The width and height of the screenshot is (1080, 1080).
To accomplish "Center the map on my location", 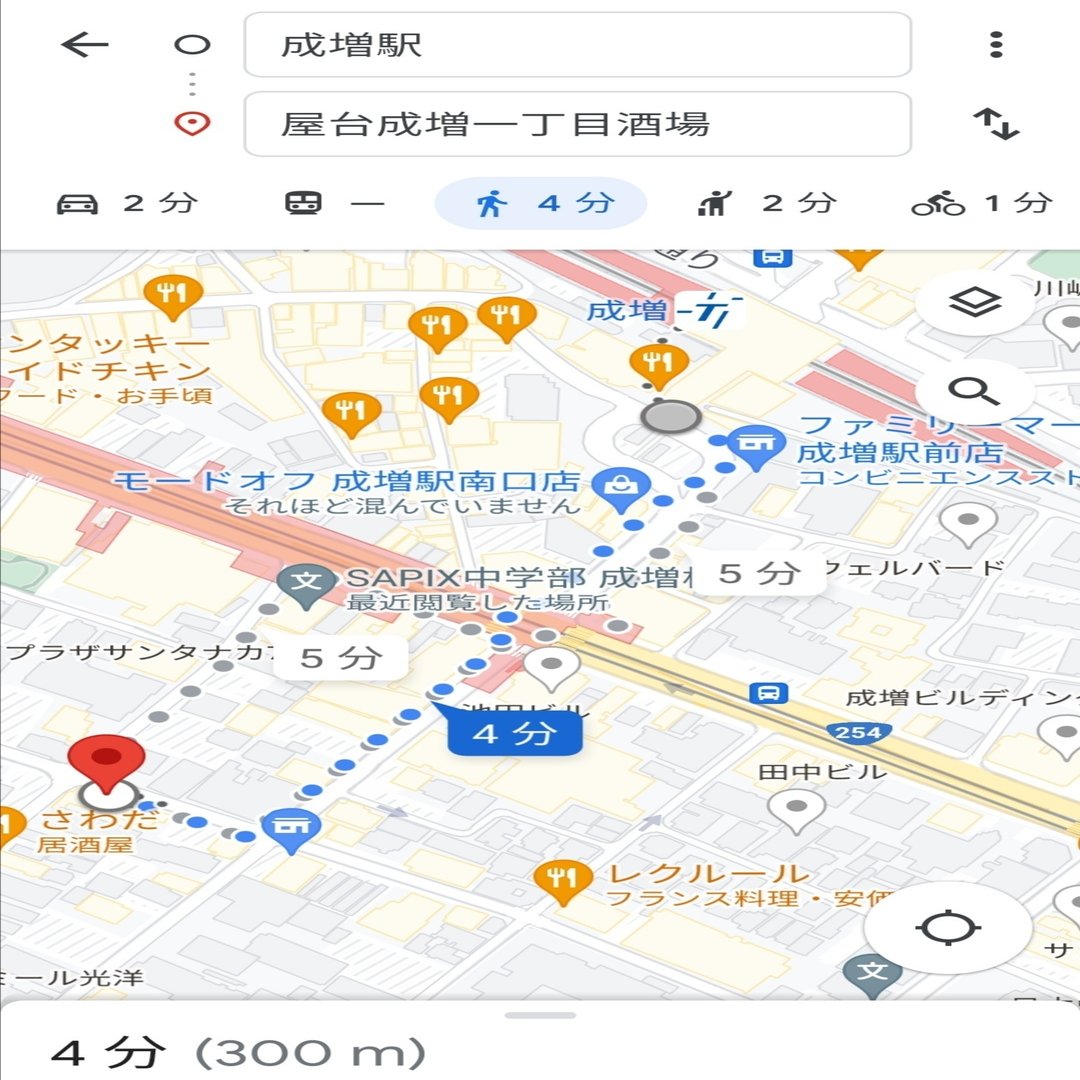I will [947, 928].
